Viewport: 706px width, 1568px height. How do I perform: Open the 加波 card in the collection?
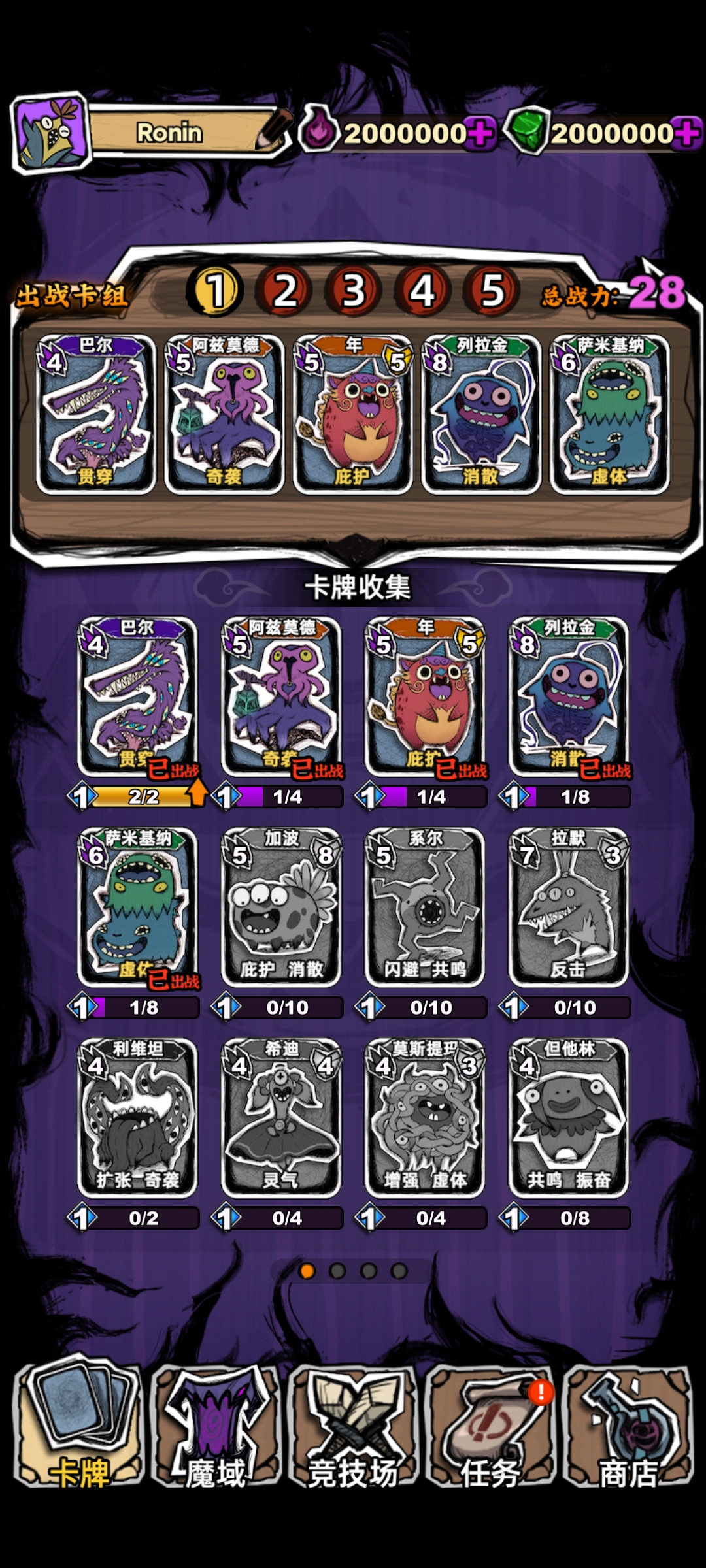(x=281, y=907)
